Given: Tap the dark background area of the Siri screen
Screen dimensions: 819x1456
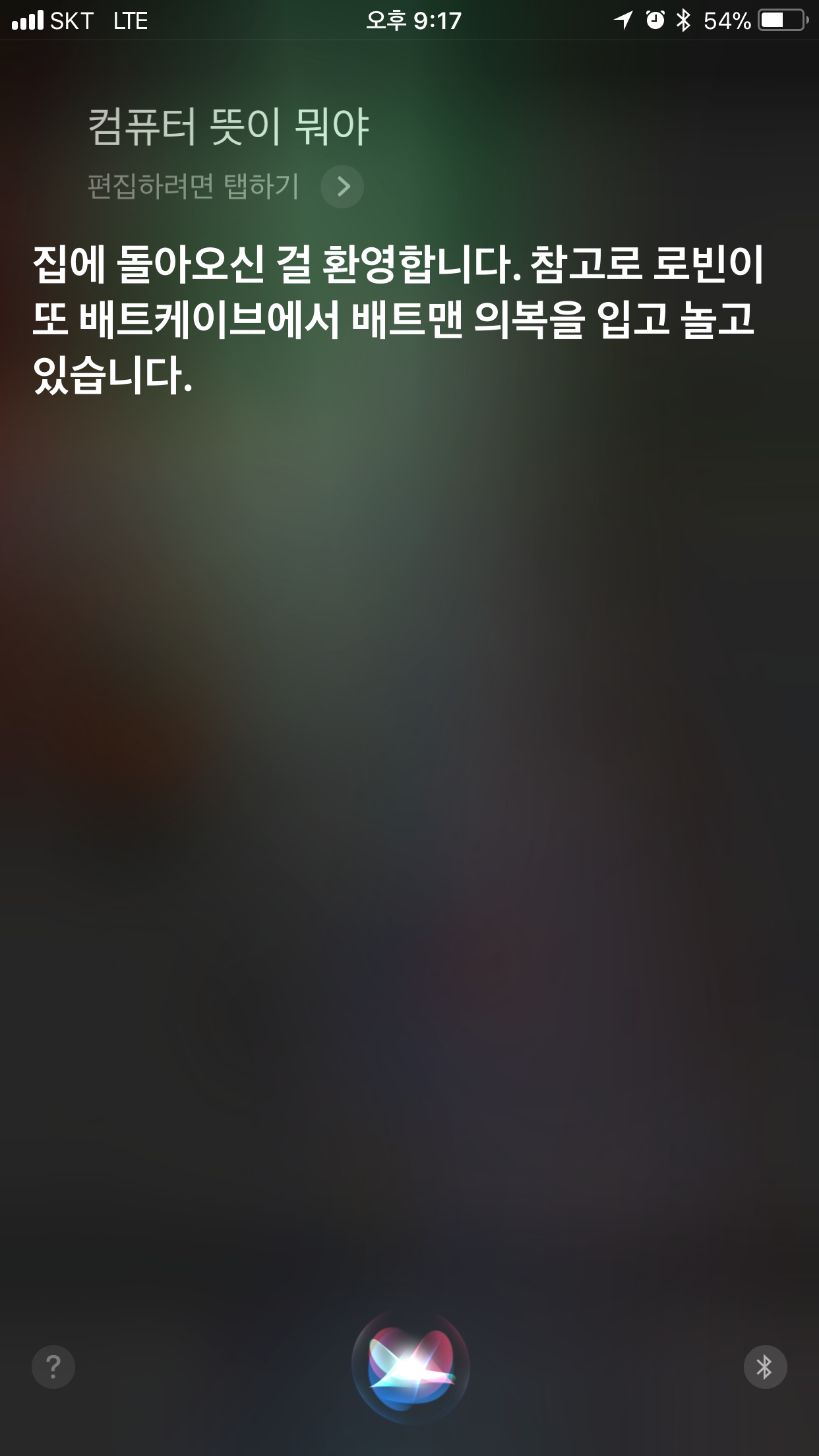Looking at the screenshot, I should [x=409, y=857].
